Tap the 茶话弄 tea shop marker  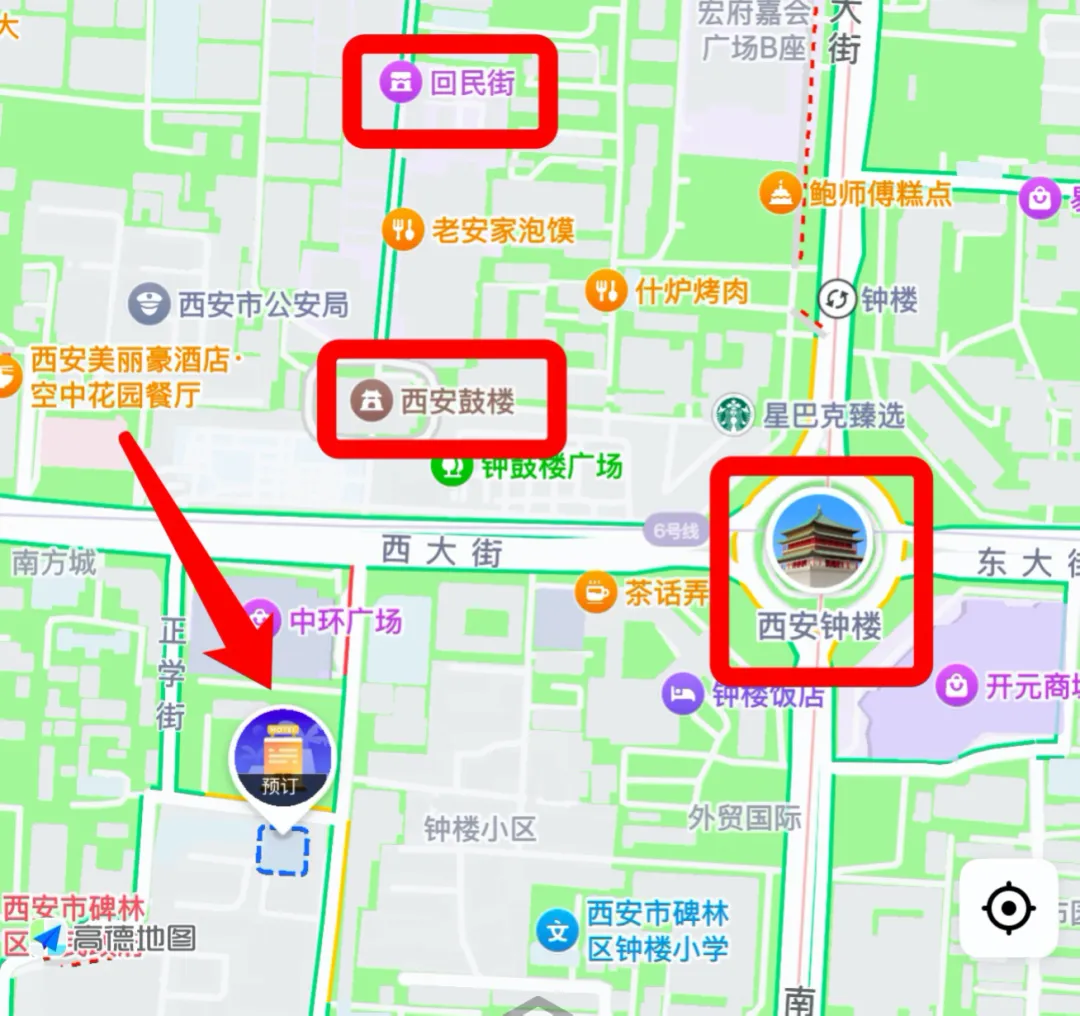point(597,592)
